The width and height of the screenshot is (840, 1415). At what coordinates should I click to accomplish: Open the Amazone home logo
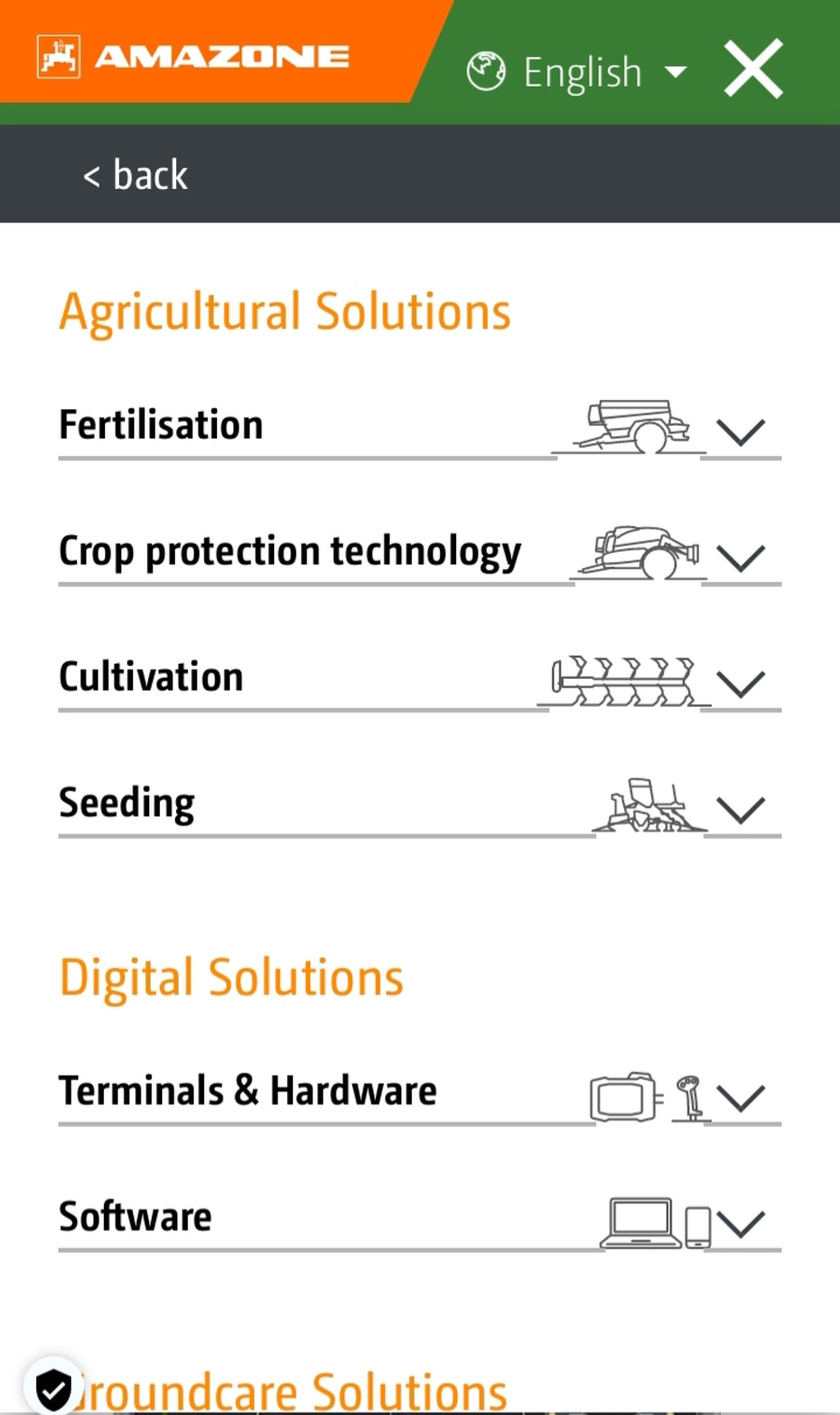click(193, 57)
